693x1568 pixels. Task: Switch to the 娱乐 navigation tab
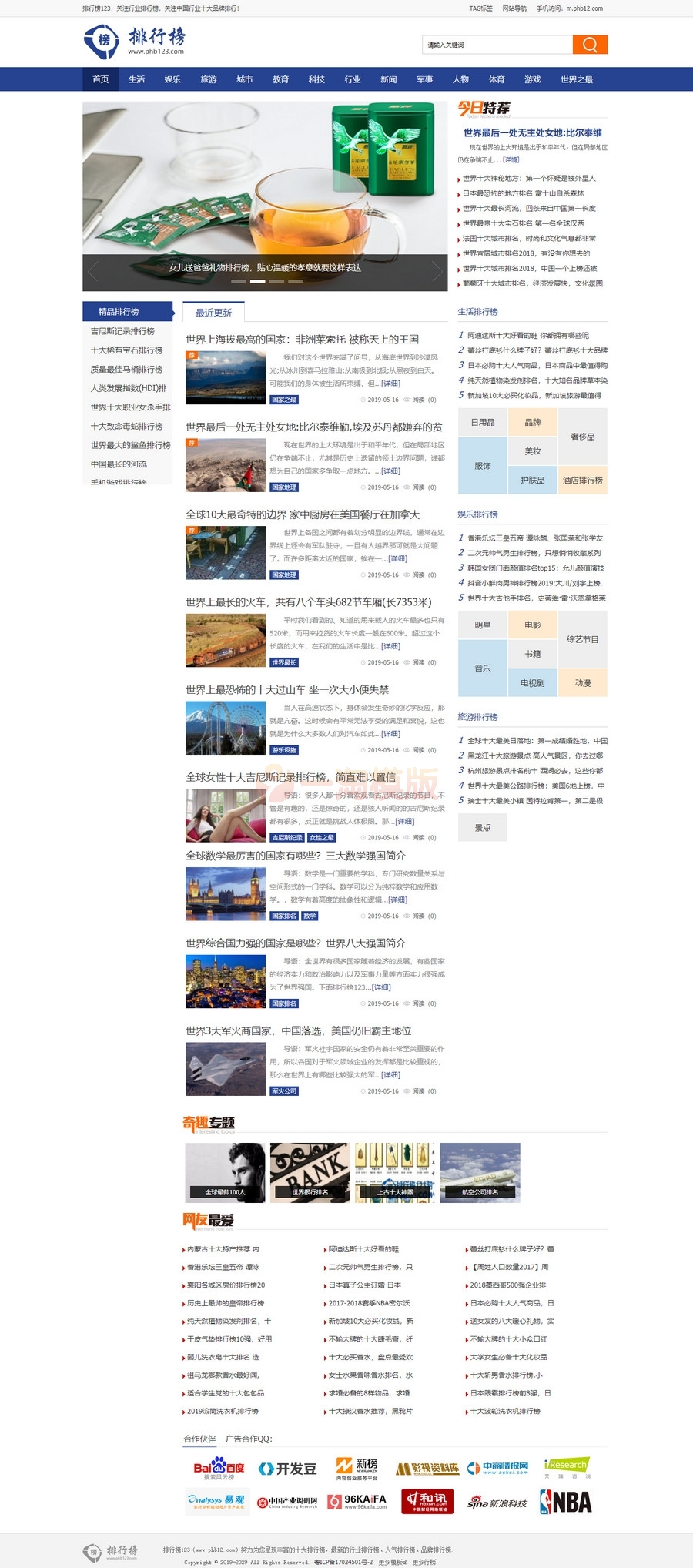172,79
